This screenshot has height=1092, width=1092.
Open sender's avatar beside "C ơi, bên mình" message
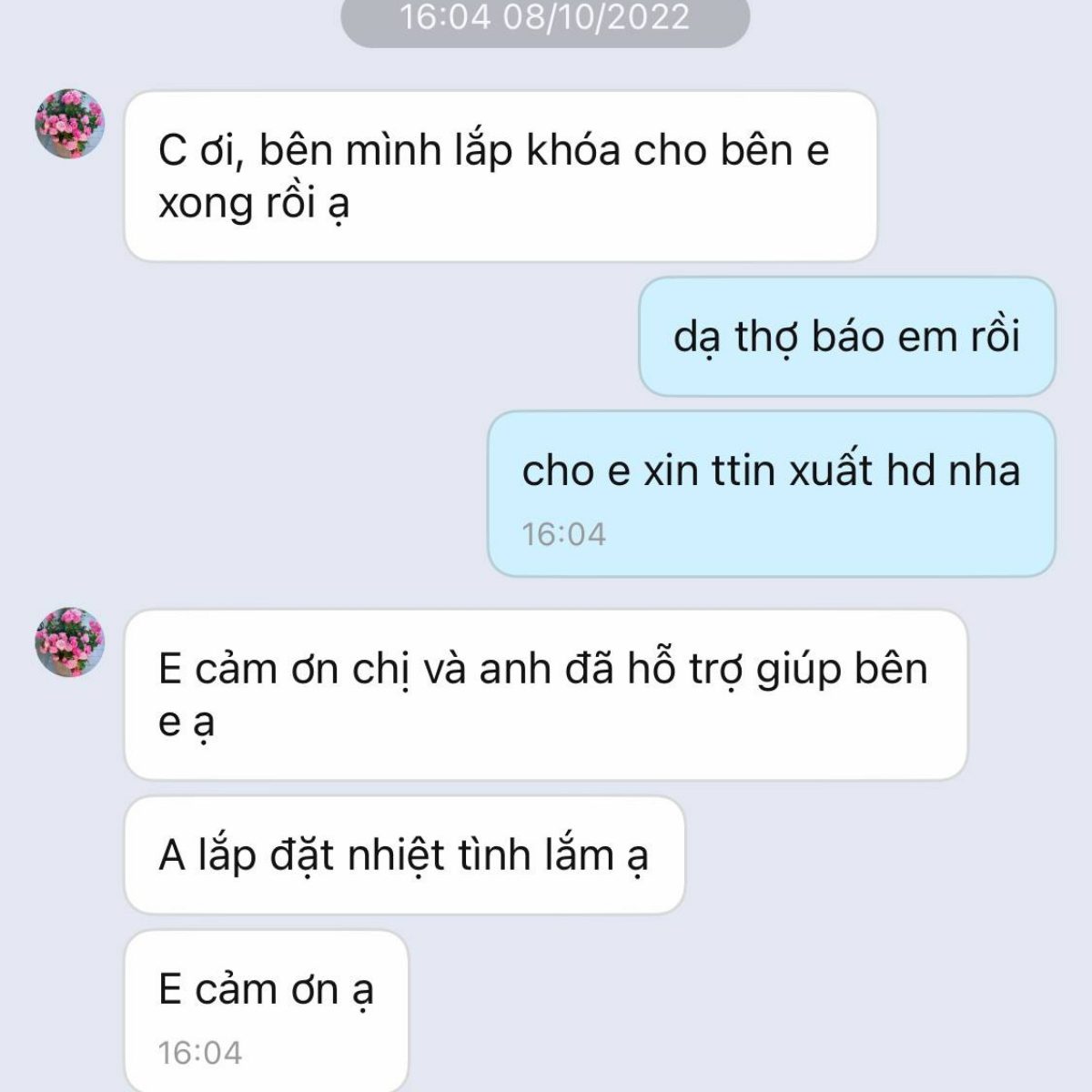click(70, 124)
